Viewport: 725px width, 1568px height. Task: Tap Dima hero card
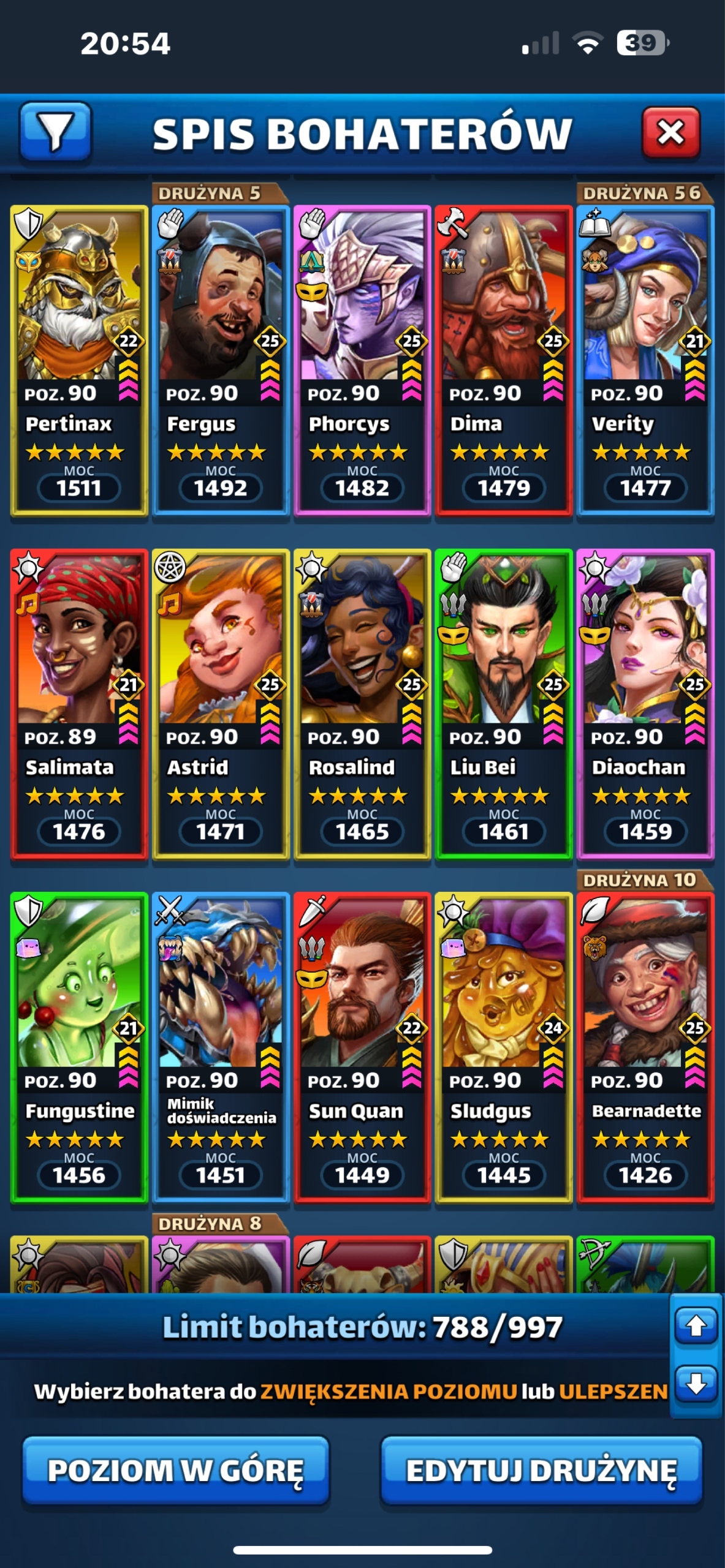point(504,360)
